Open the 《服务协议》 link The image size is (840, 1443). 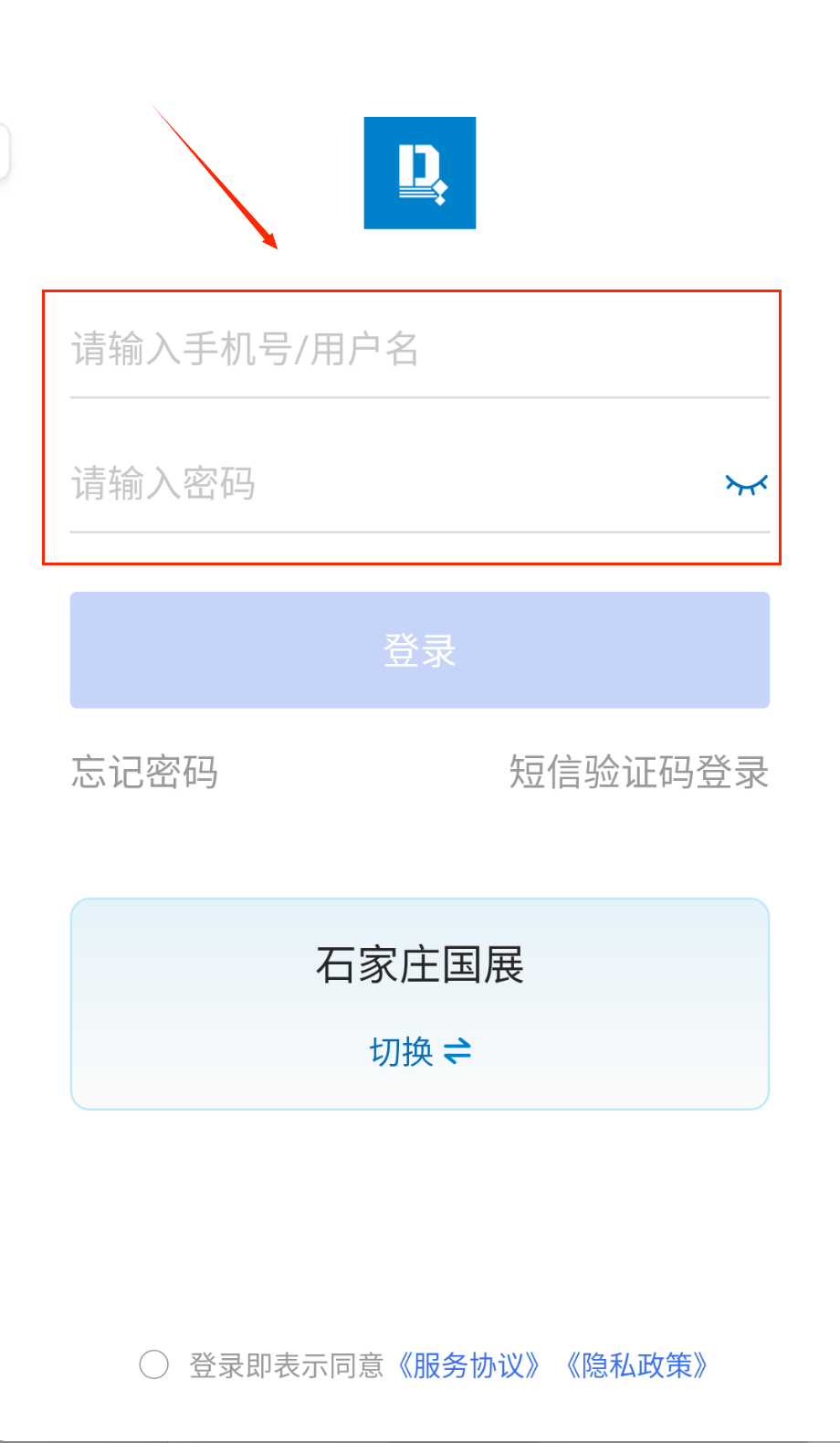coord(468,1365)
